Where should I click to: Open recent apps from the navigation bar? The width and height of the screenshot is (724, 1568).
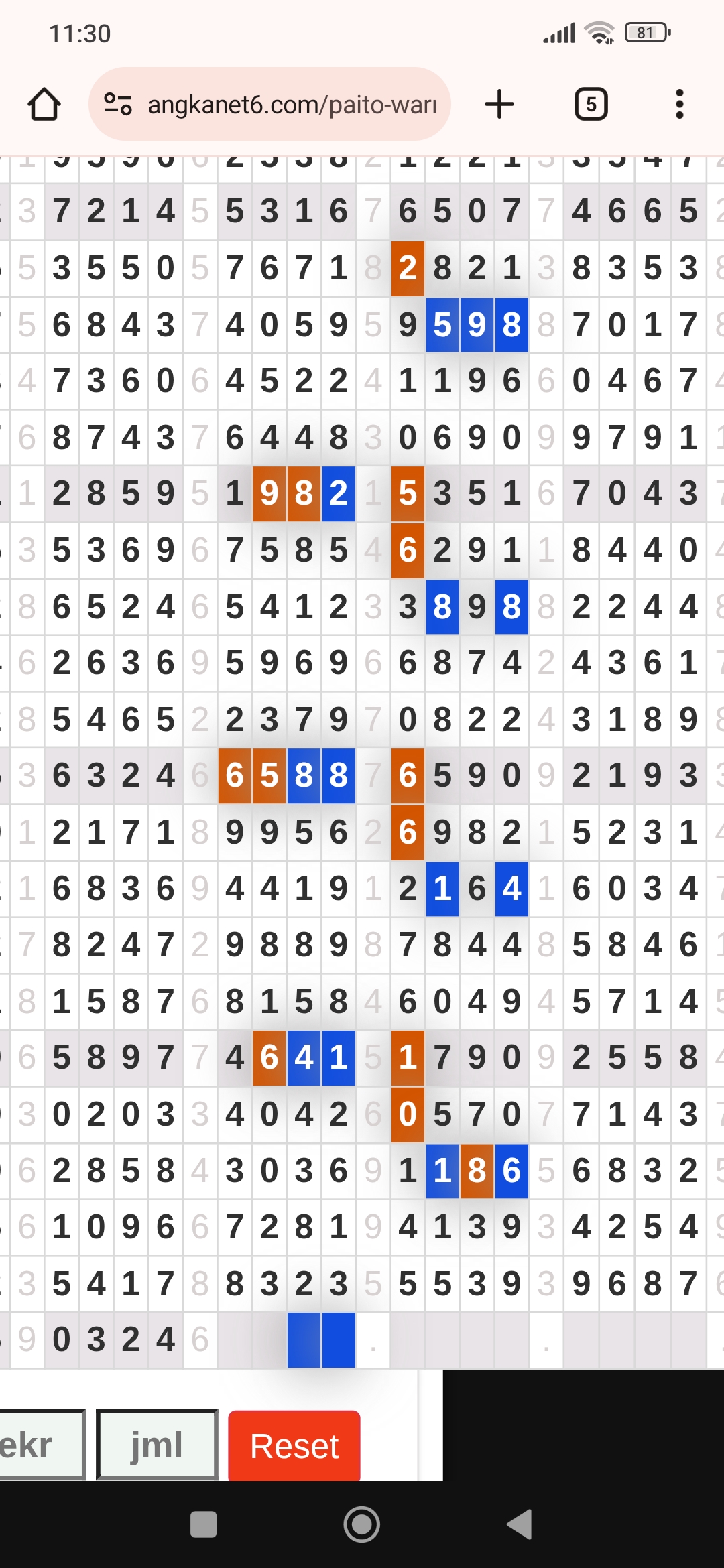pos(203,1524)
